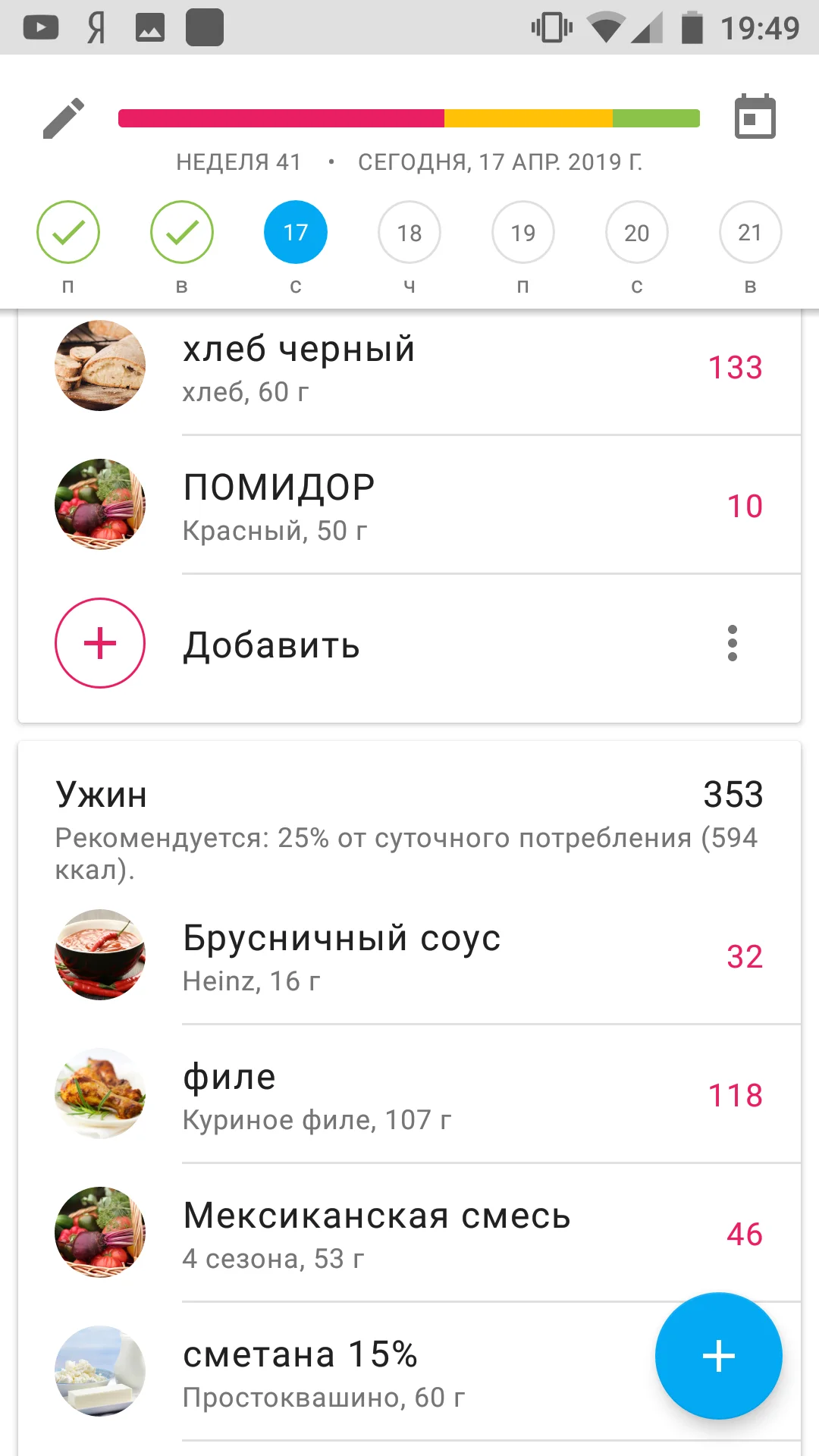Tap the blue floating plus button
The height and width of the screenshot is (1456, 819).
pyautogui.click(x=718, y=1356)
